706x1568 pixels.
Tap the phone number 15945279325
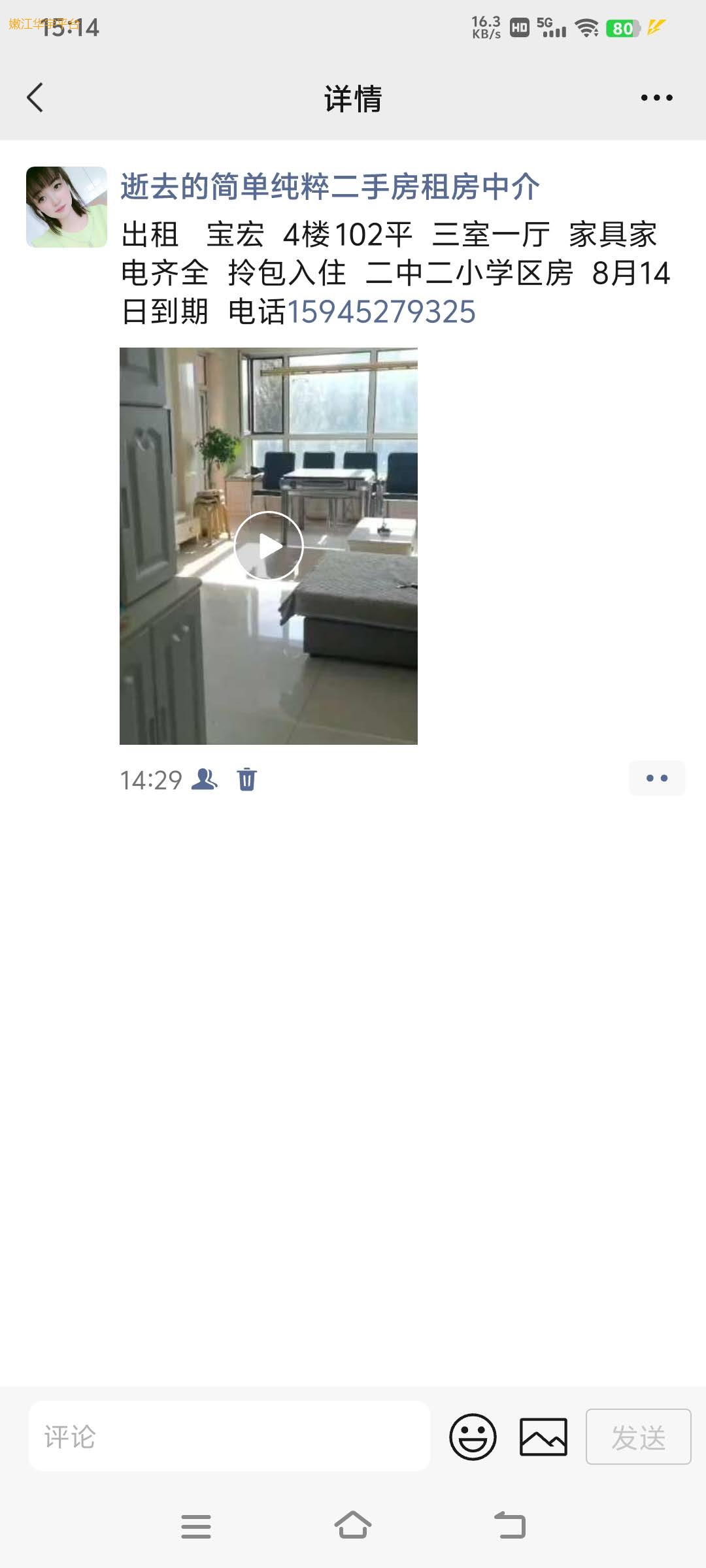pos(381,312)
